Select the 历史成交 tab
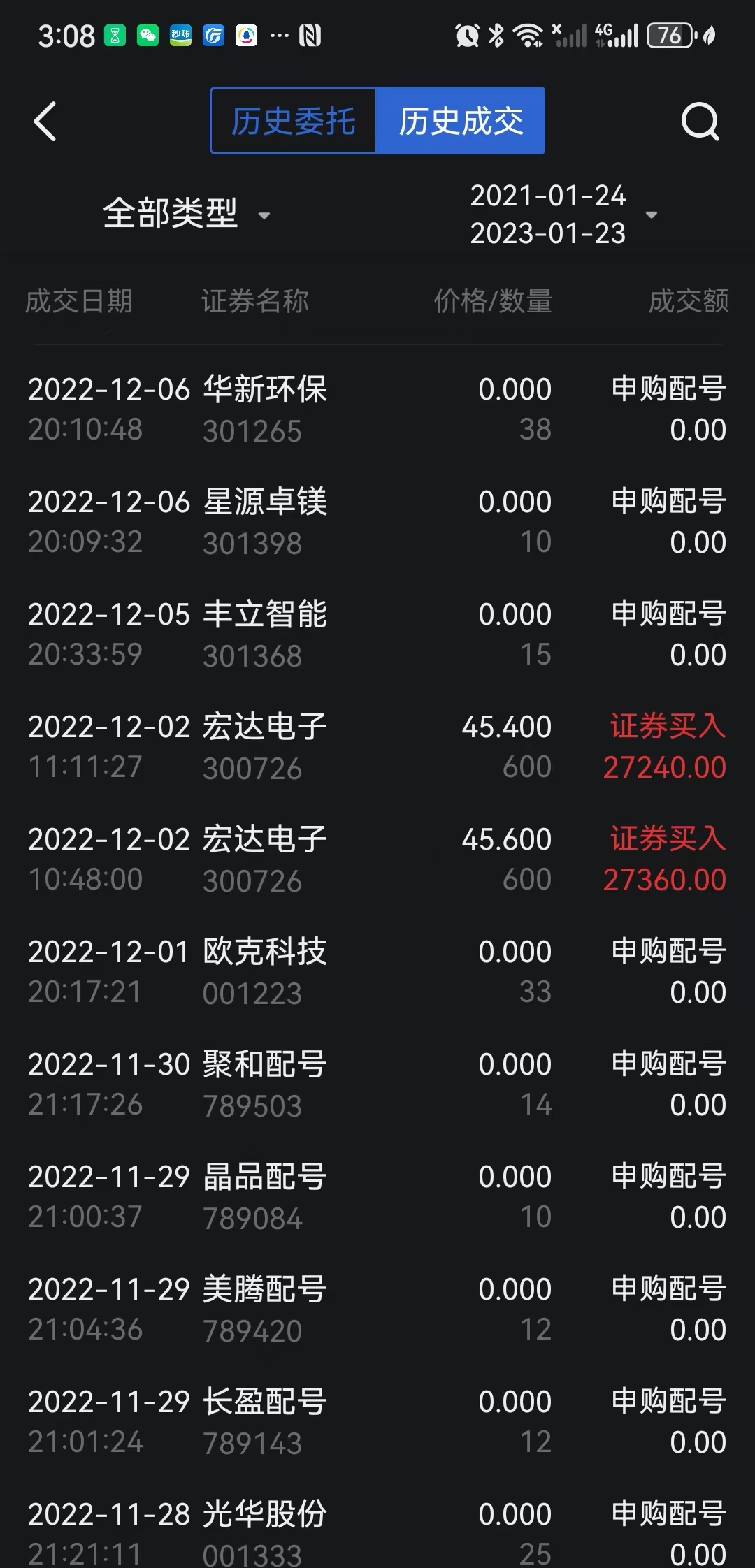 click(x=461, y=121)
